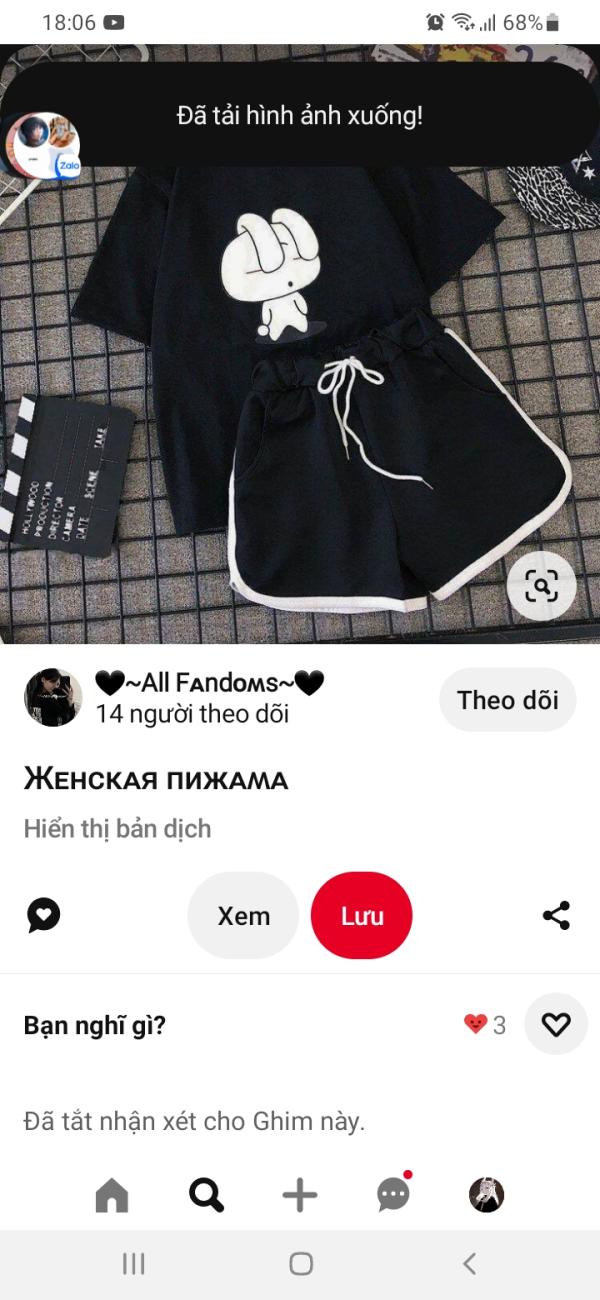Create a new pin with plus
Screen dimensions: 600x1300
click(x=300, y=1194)
